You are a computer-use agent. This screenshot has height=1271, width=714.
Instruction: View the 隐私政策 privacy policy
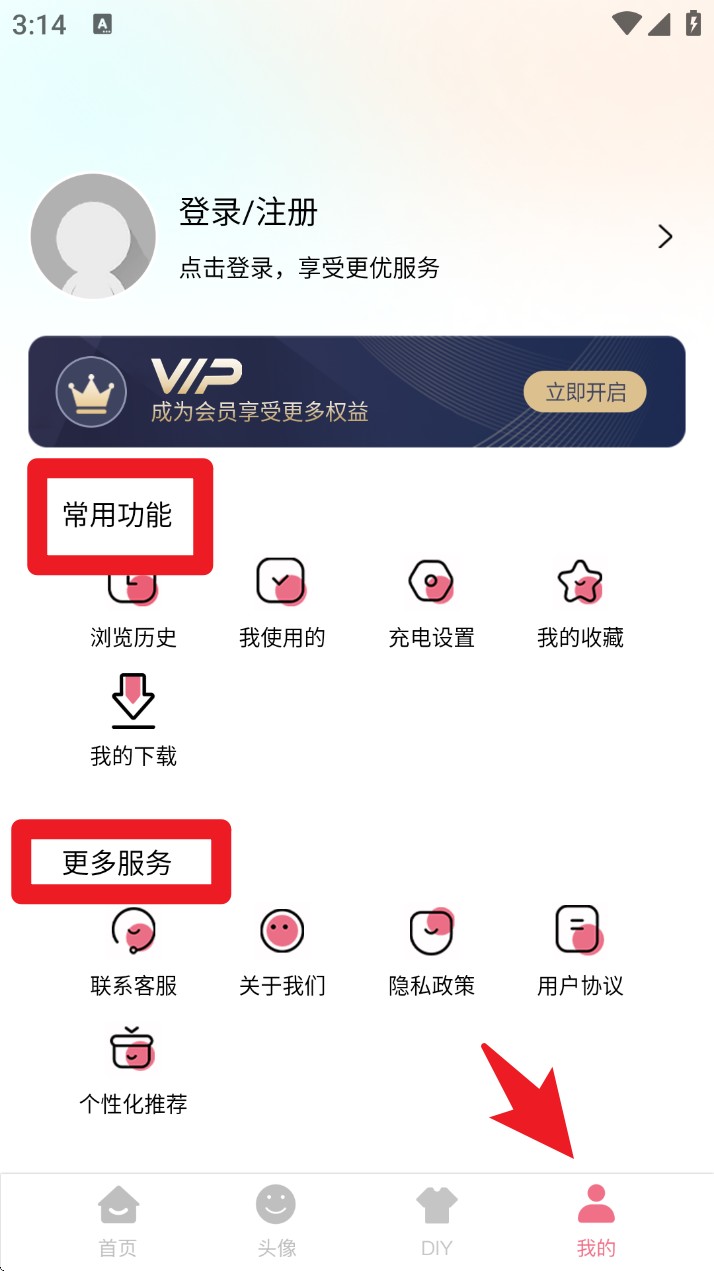[431, 951]
